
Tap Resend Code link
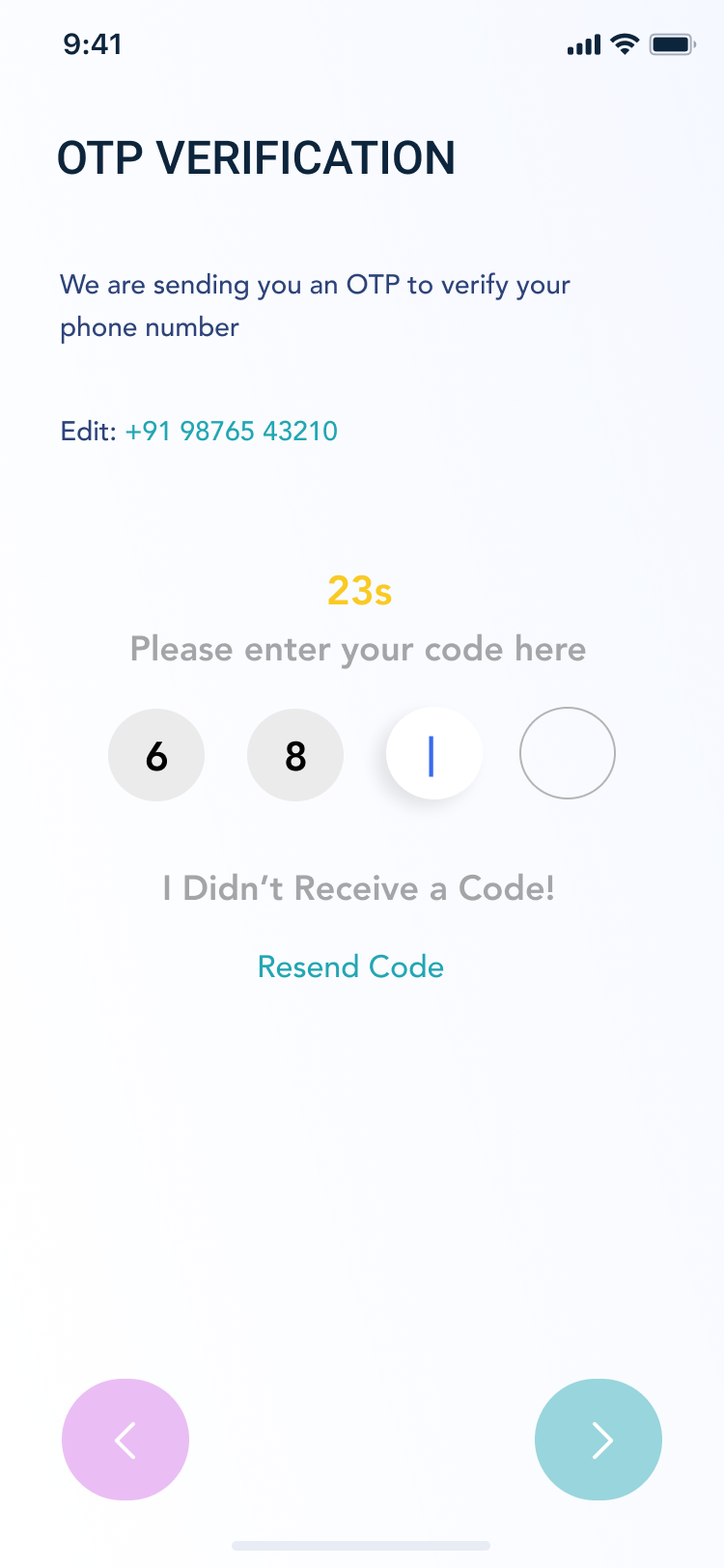(350, 966)
